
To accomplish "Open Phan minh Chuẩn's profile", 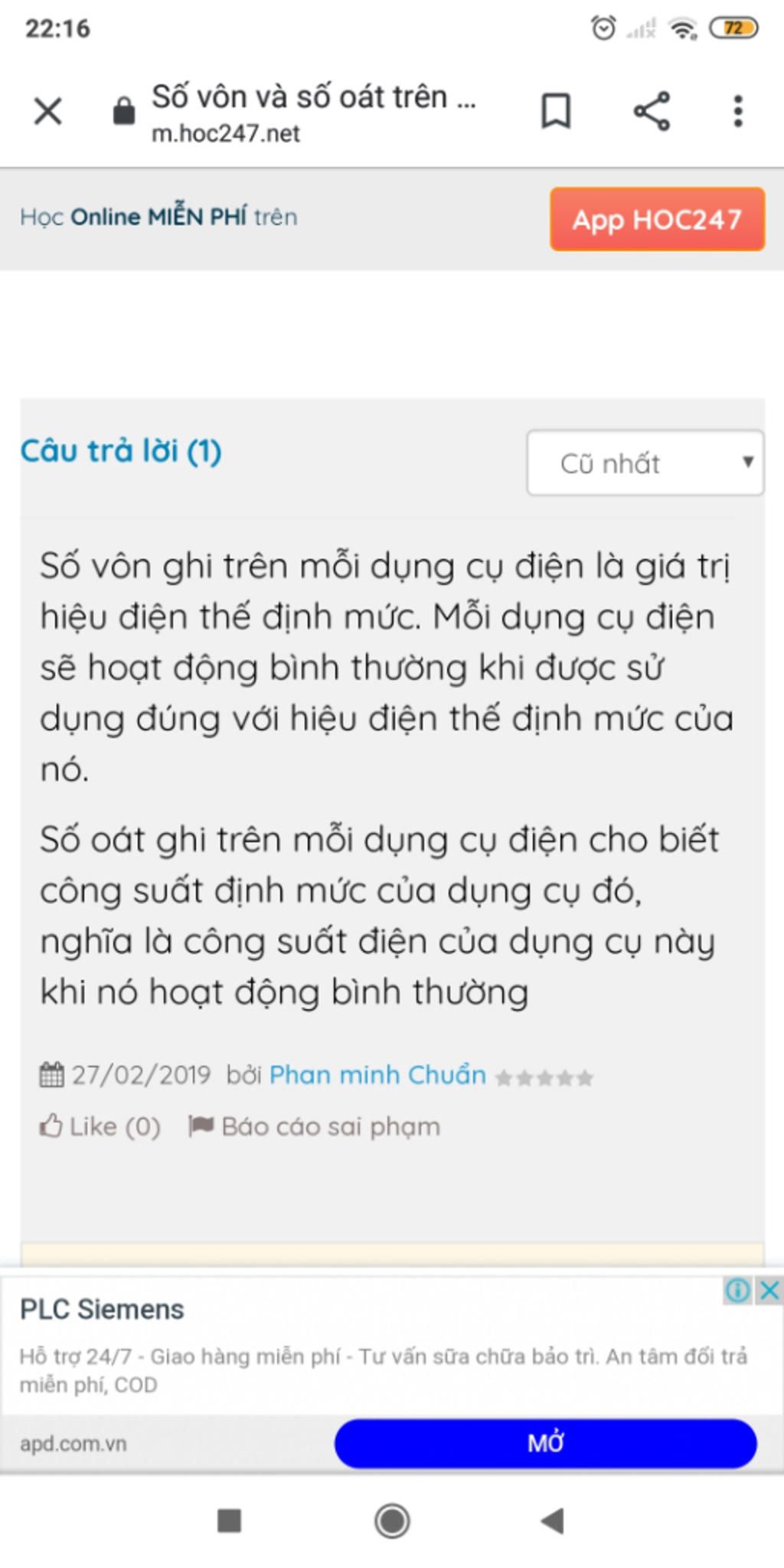I will [x=377, y=1075].
